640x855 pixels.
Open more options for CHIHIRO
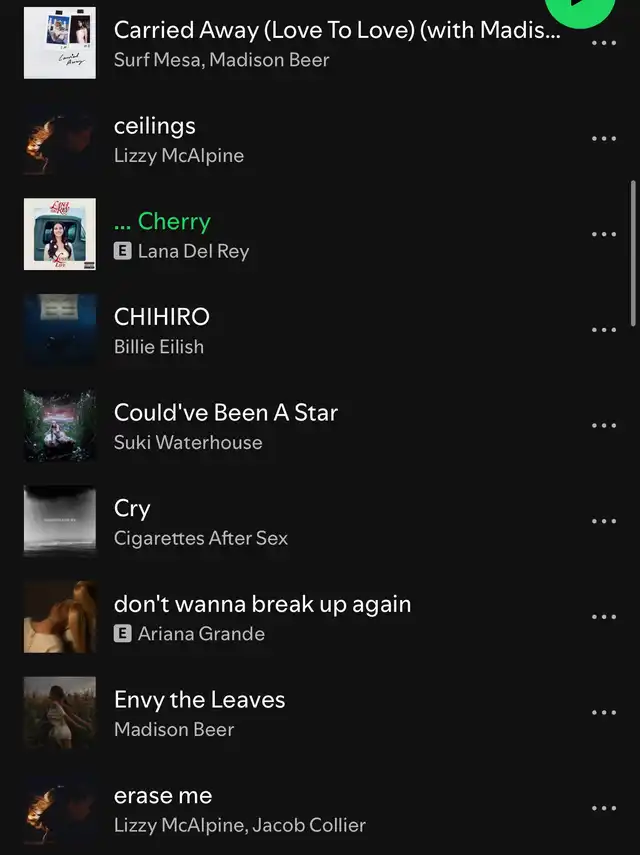click(604, 330)
